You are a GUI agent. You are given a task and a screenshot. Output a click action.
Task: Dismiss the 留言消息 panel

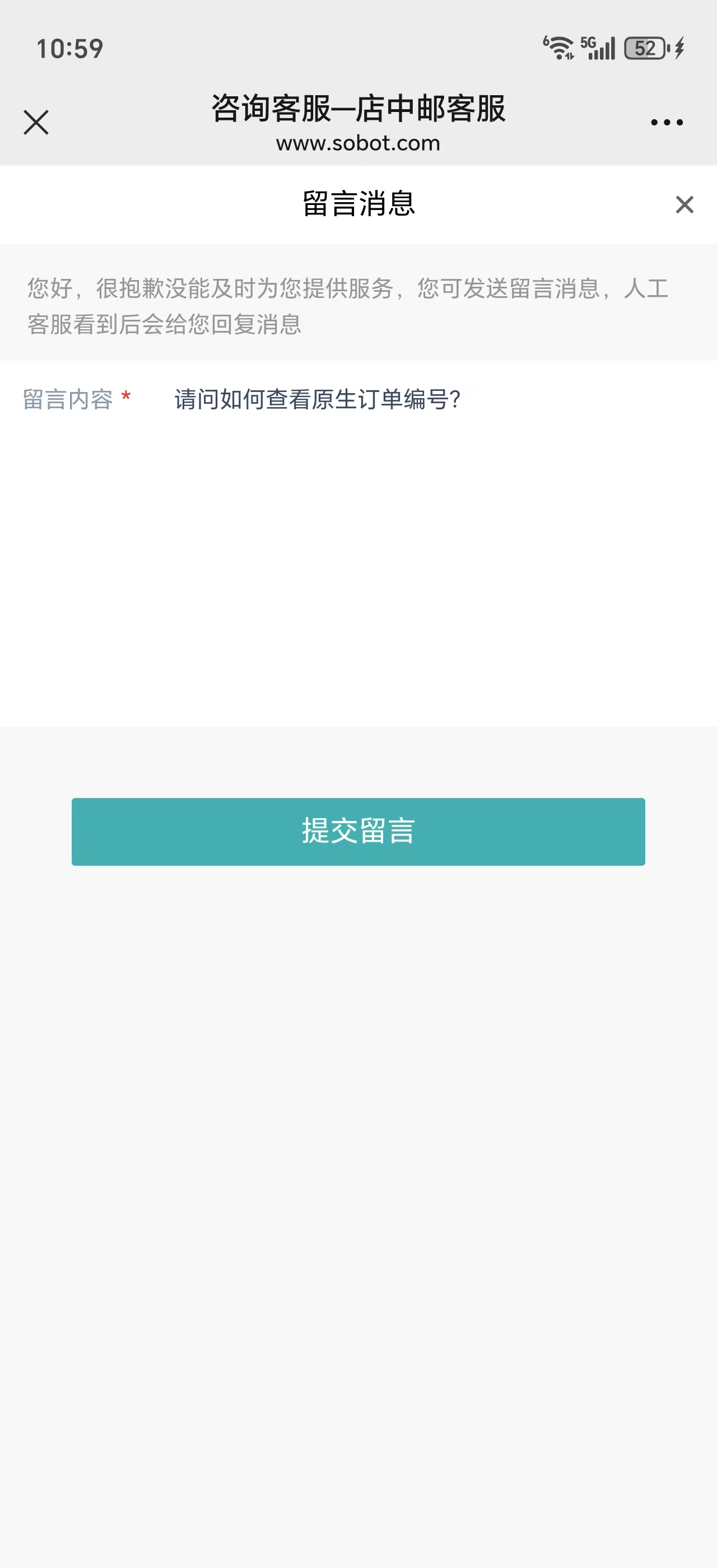tap(684, 204)
